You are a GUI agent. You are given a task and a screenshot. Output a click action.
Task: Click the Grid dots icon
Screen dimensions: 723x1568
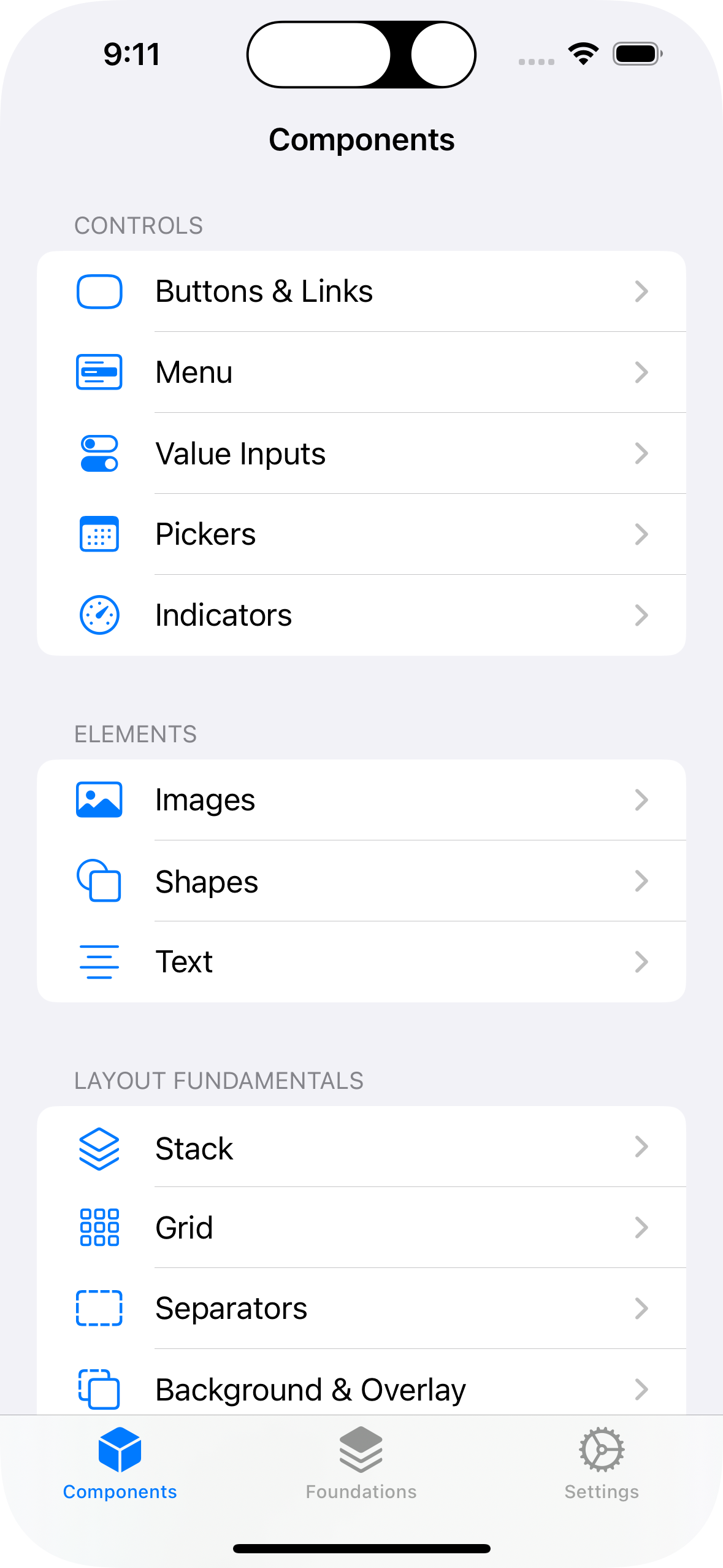(99, 1228)
